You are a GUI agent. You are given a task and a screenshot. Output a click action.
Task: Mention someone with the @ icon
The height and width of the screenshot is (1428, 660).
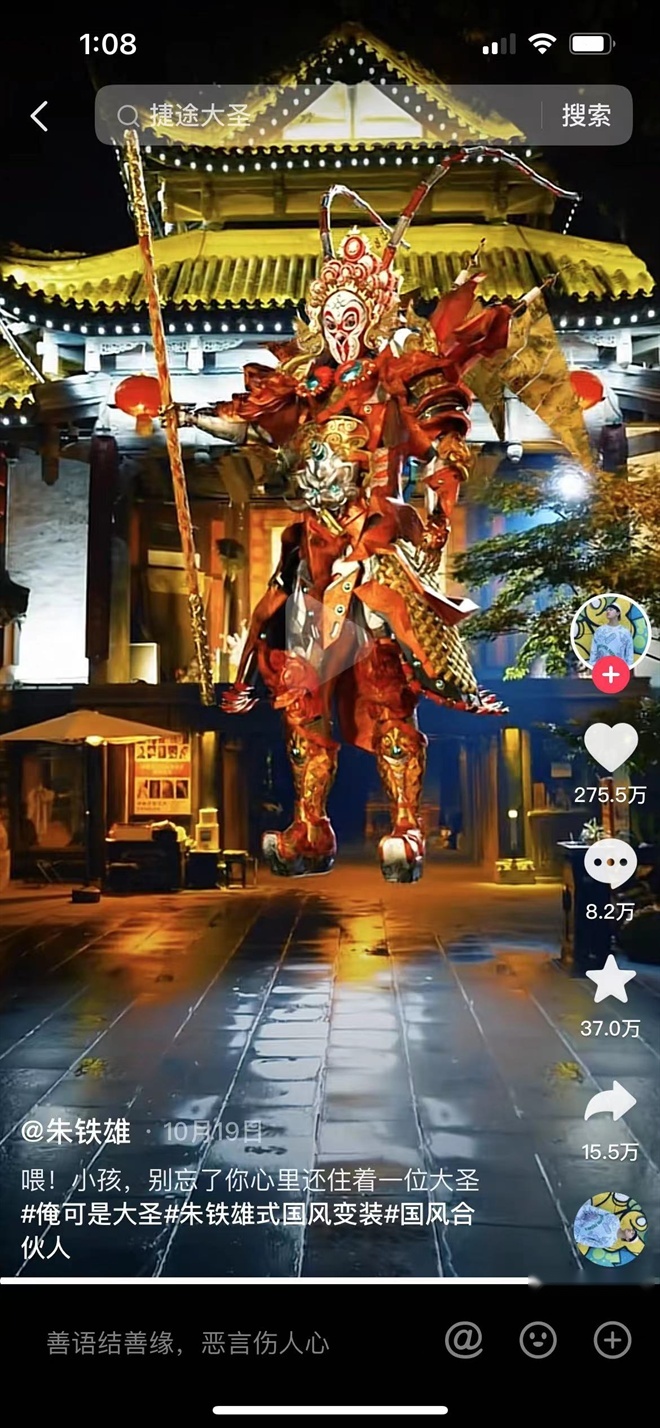point(464,1340)
